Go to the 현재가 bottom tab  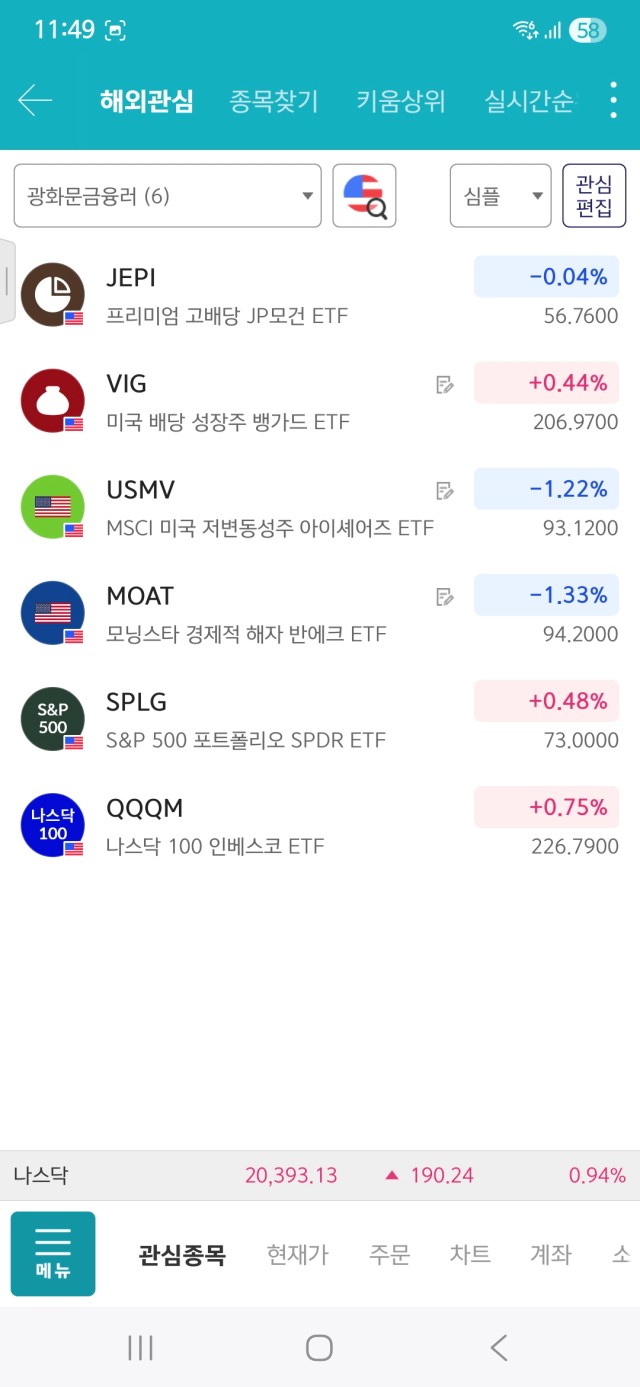297,1254
